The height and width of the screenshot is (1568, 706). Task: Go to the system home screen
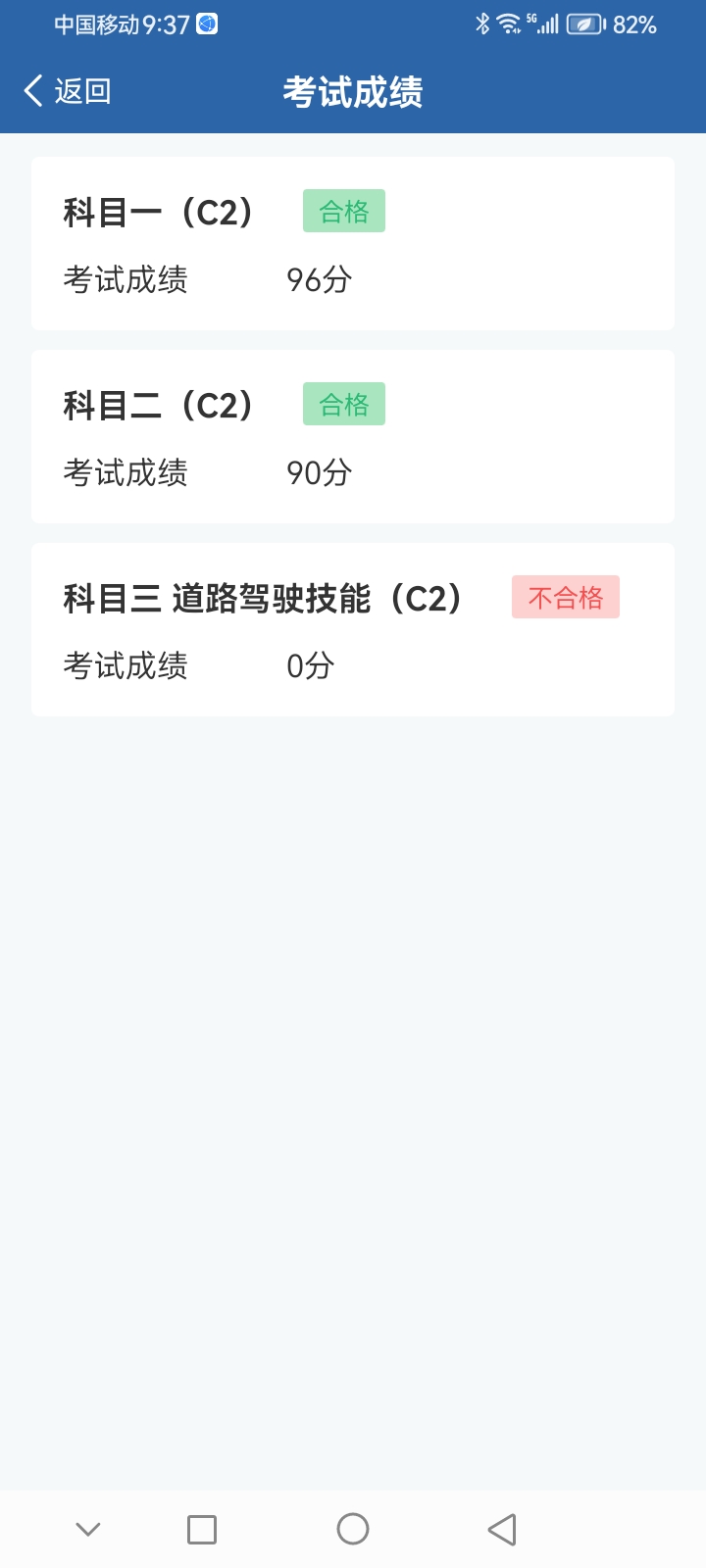[353, 1529]
